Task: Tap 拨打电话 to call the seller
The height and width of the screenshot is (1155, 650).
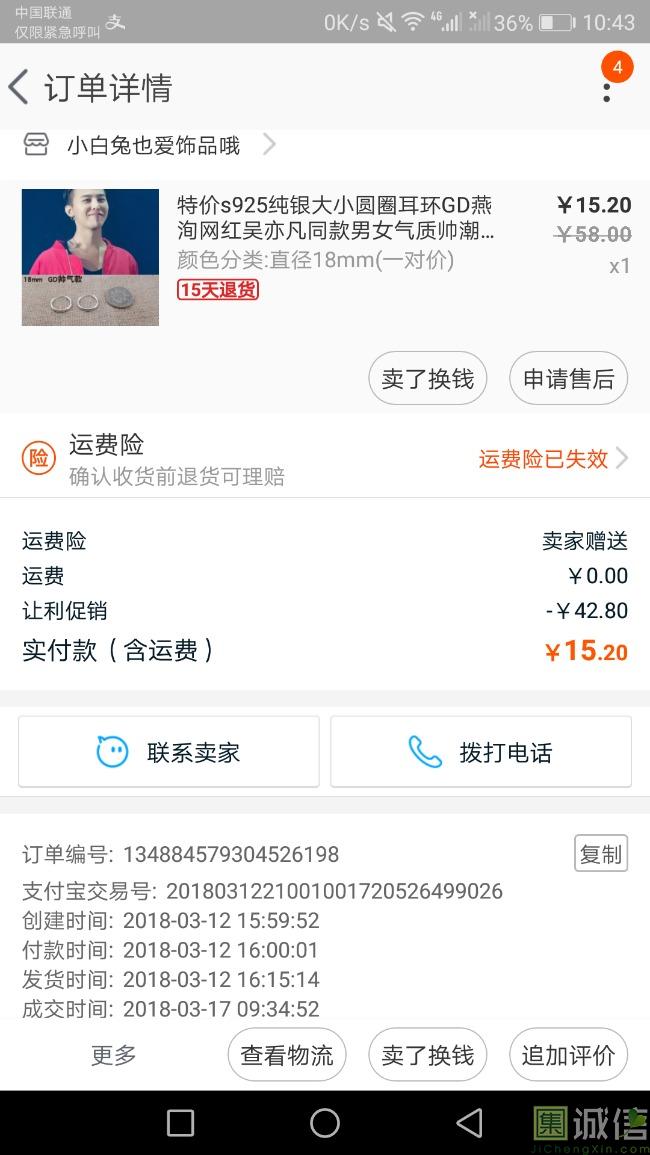Action: click(481, 752)
